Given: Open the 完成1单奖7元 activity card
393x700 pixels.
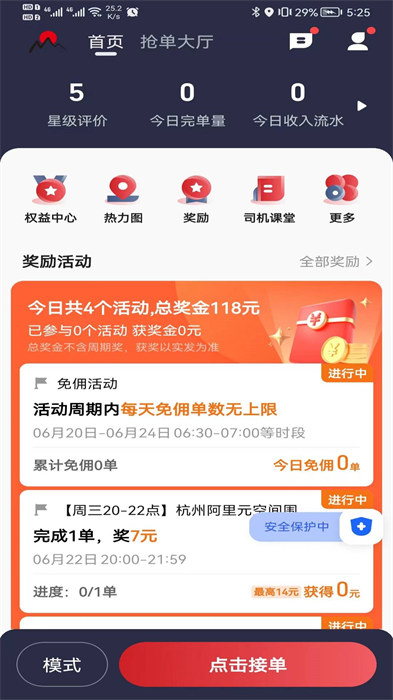Looking at the screenshot, I should coord(196,551).
